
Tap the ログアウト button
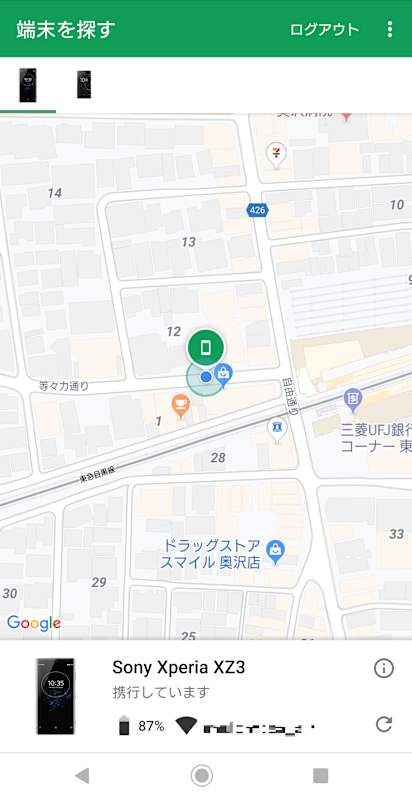click(x=324, y=29)
